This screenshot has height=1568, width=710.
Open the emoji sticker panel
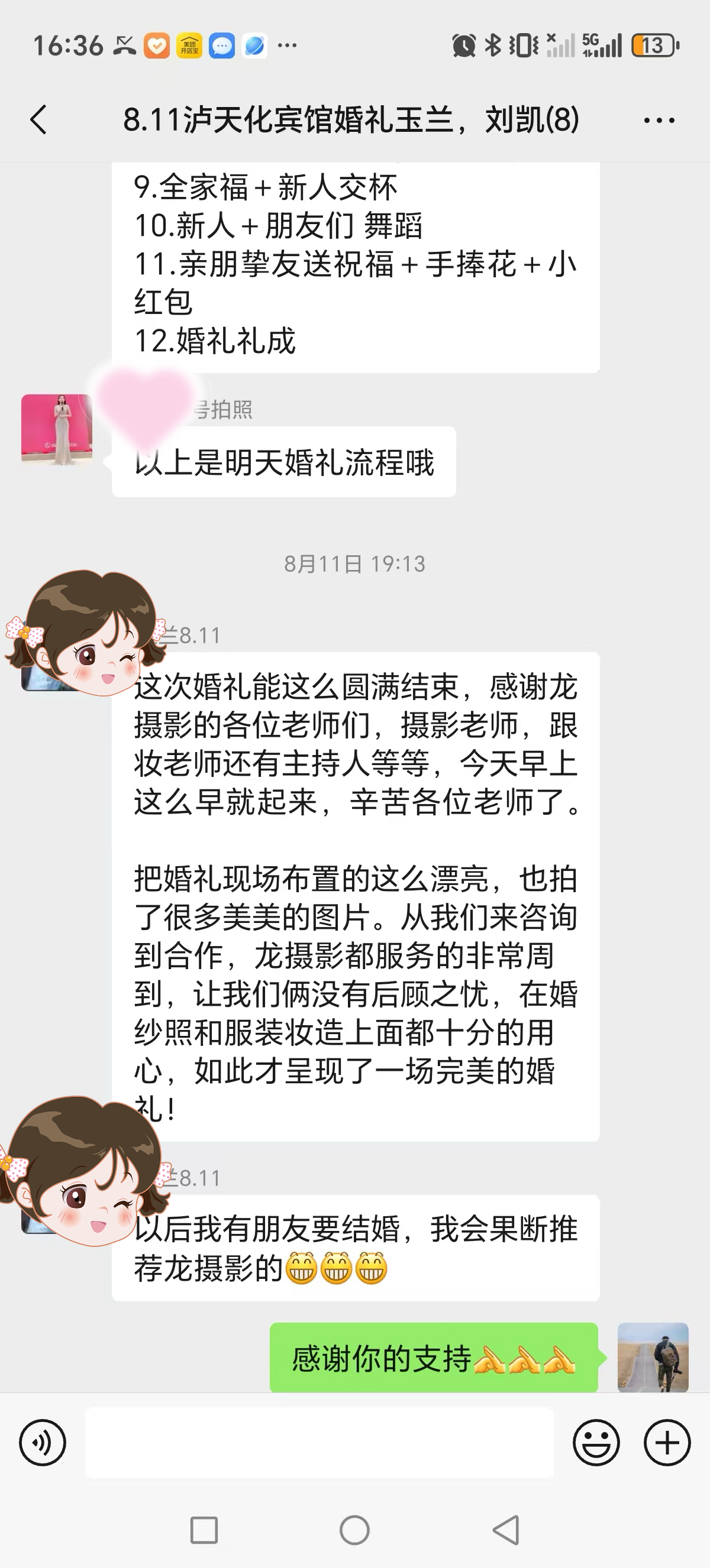596,1443
